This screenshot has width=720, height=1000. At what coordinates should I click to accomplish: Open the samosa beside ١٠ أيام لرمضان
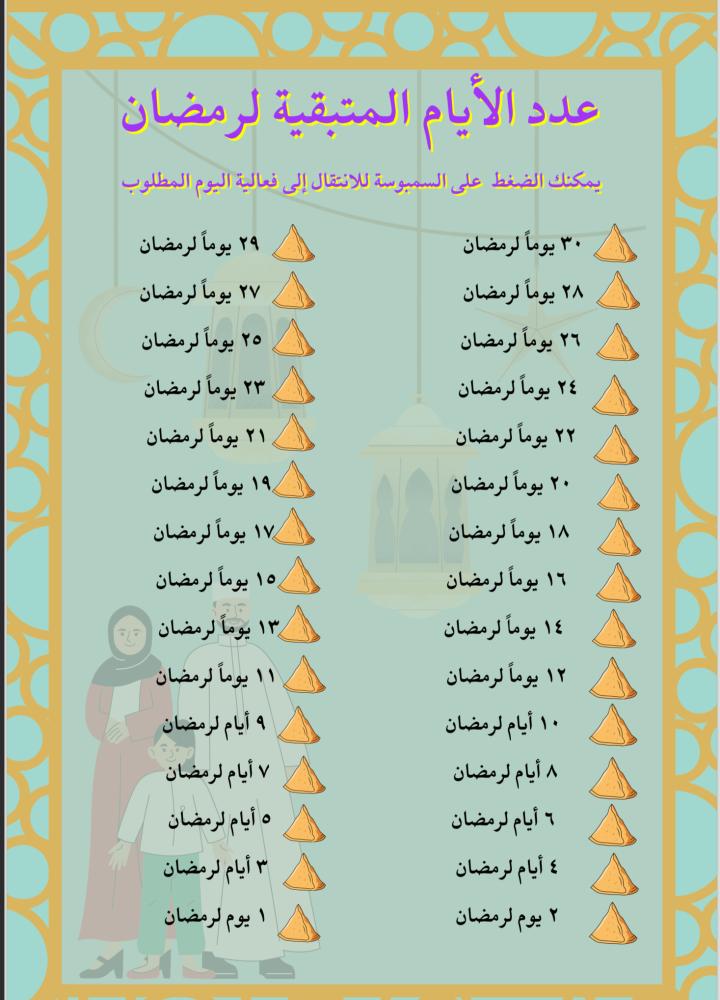(x=613, y=725)
